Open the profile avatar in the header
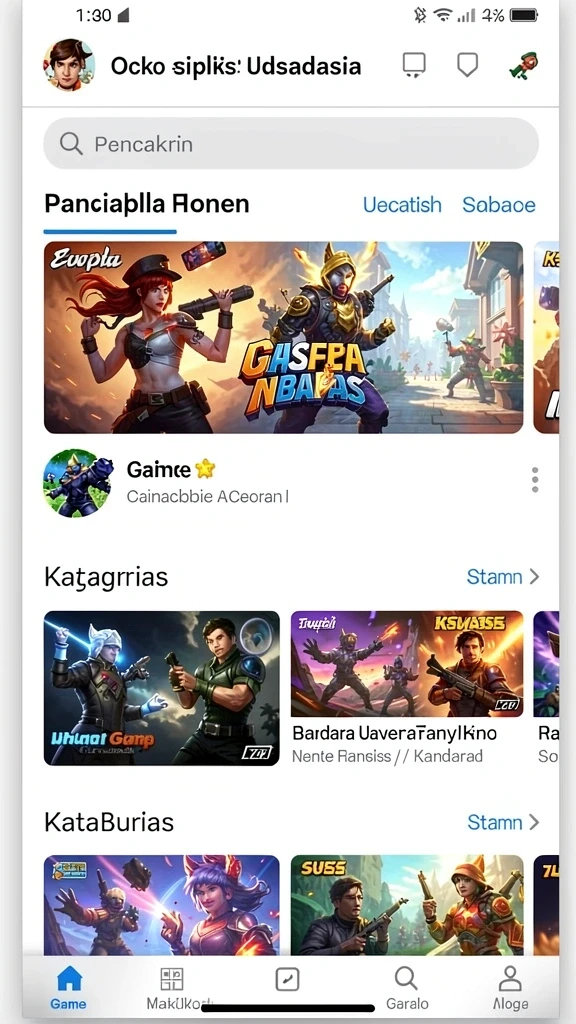Image resolution: width=576 pixels, height=1024 pixels. pyautogui.click(x=69, y=65)
